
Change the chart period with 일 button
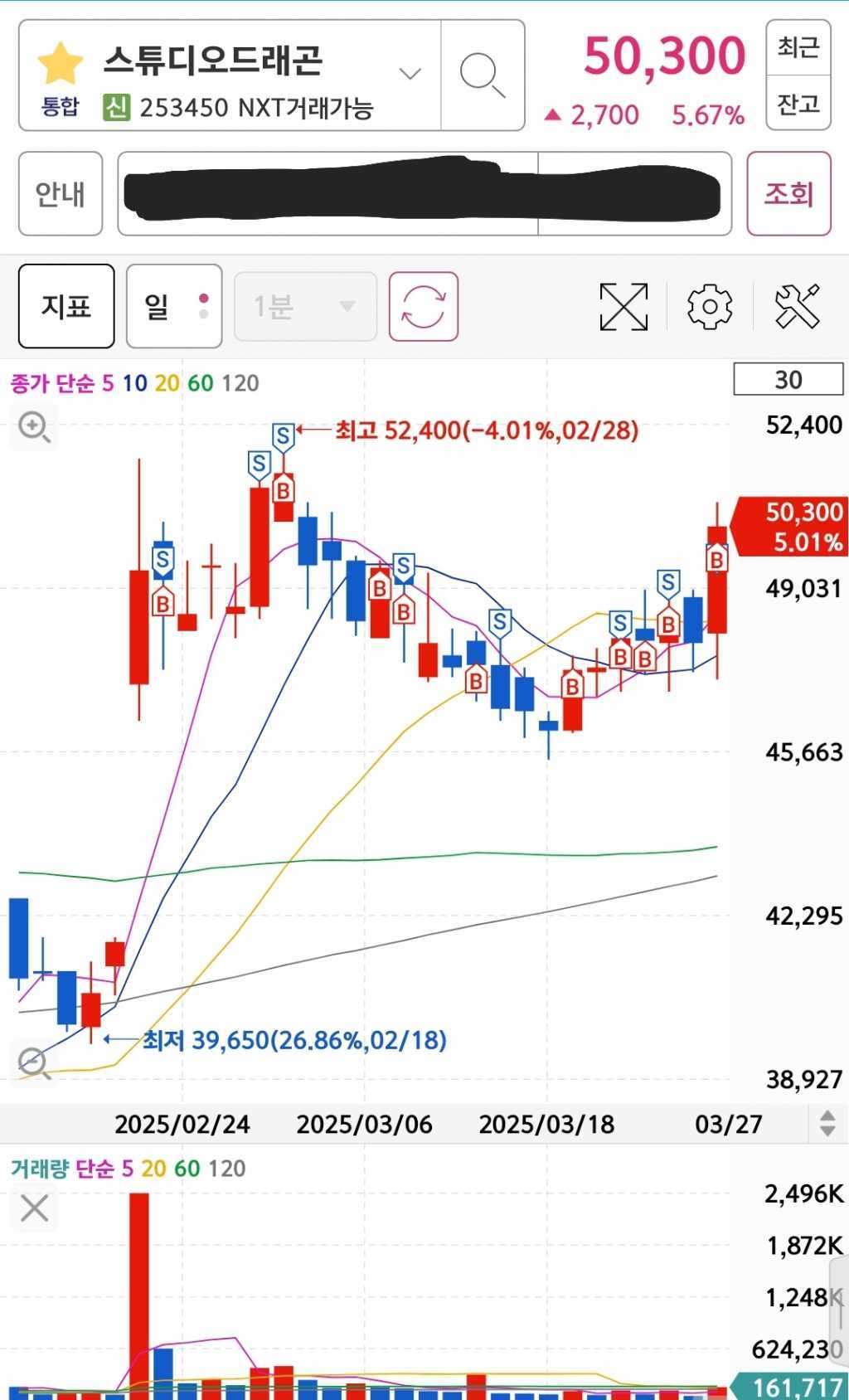point(173,306)
